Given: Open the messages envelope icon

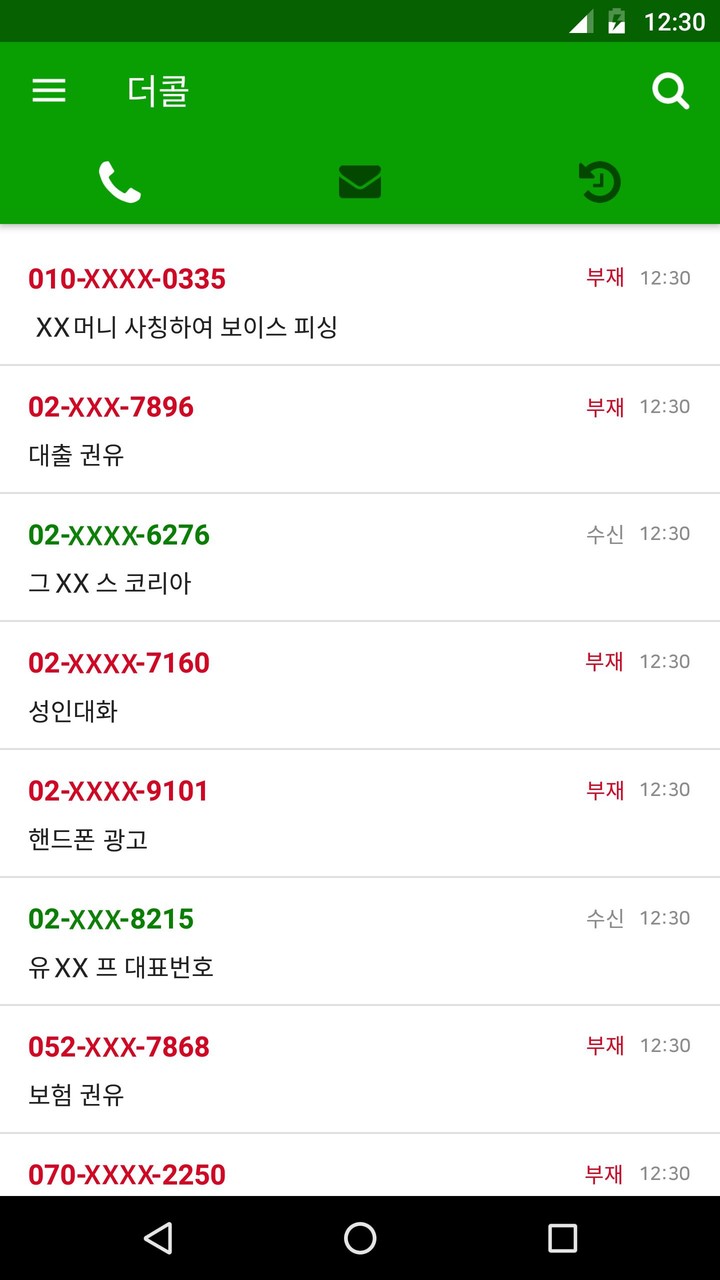Looking at the screenshot, I should [x=360, y=182].
